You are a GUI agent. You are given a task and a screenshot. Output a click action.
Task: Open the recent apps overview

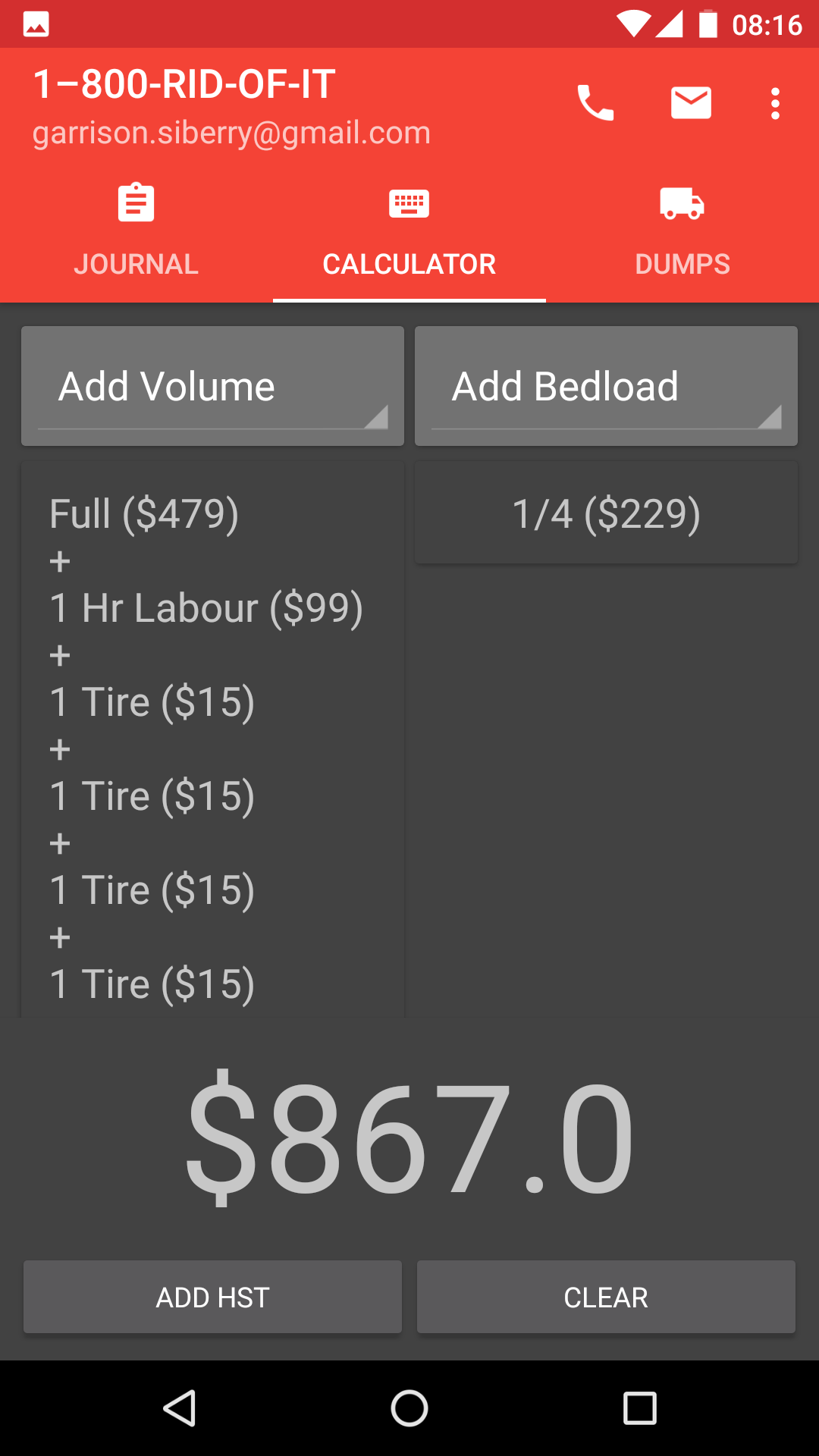click(x=639, y=1408)
